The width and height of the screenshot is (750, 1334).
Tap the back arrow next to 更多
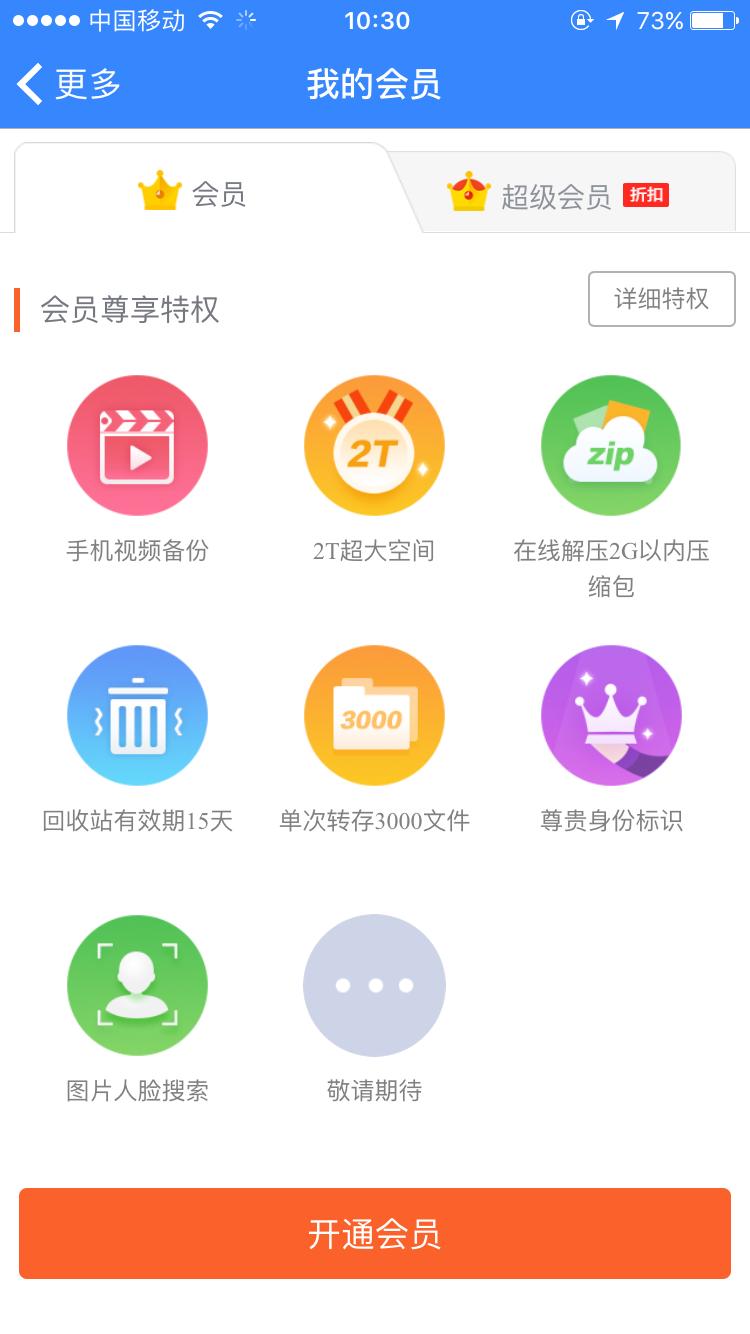click(x=30, y=86)
